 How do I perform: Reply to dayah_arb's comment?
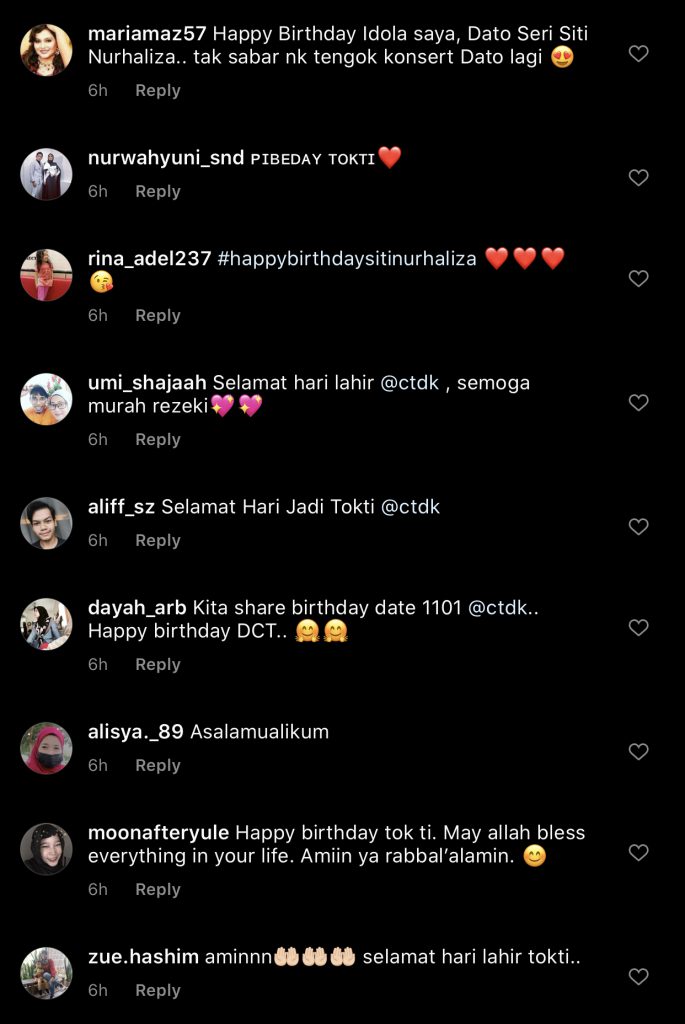(x=158, y=664)
